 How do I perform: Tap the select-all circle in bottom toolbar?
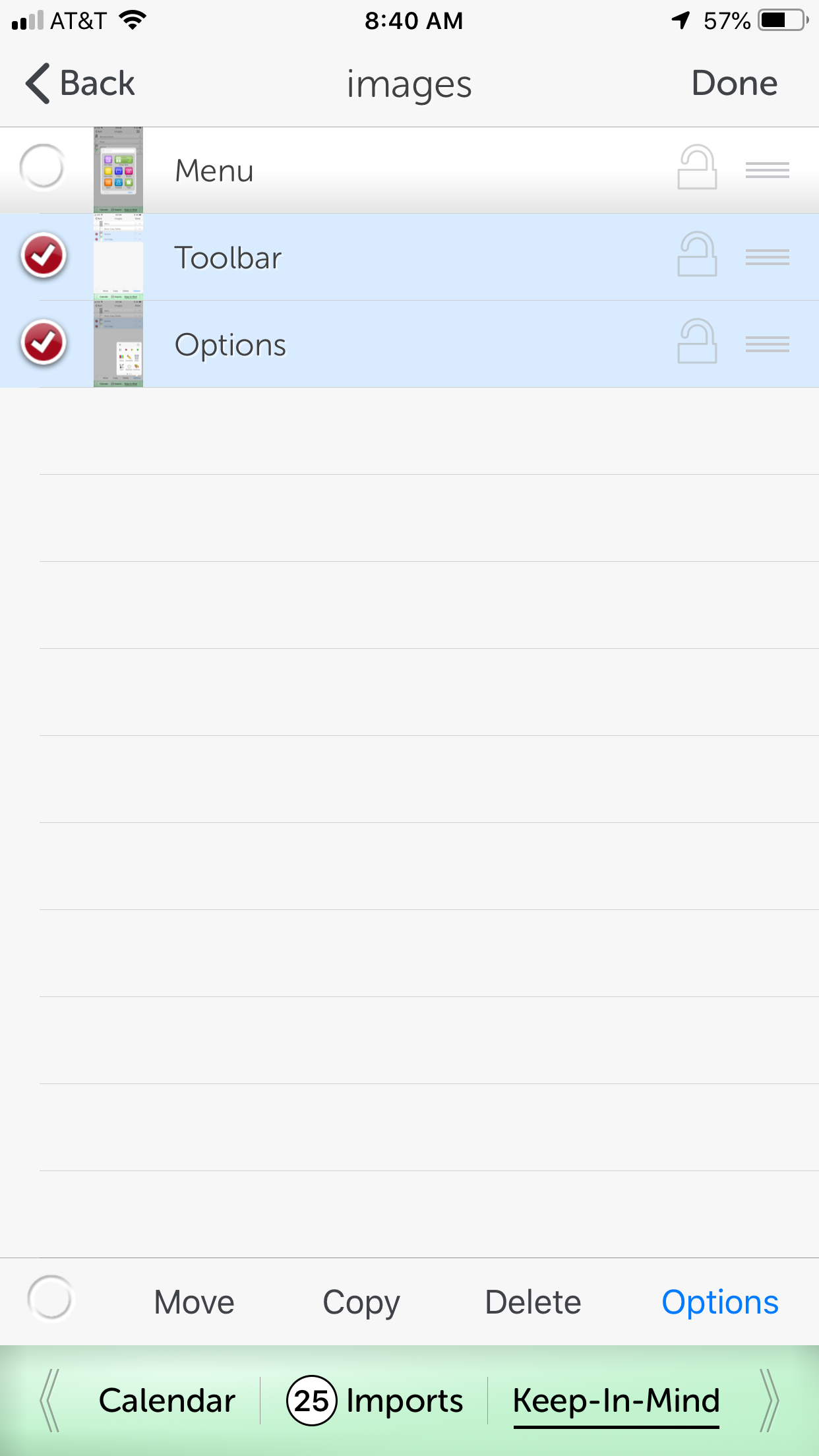tap(51, 1298)
